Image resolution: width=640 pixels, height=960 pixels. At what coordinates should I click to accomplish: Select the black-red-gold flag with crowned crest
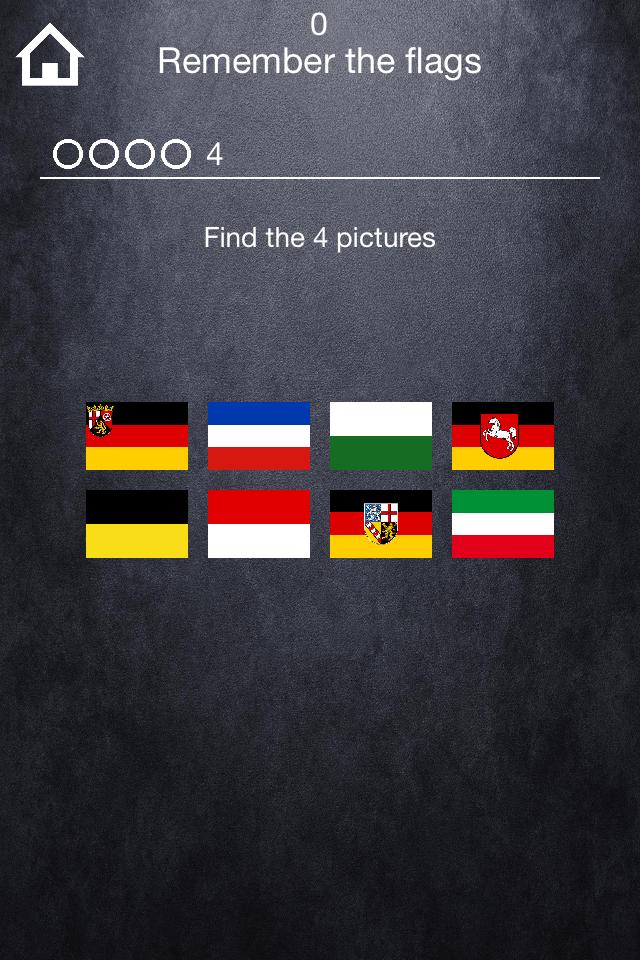[137, 436]
